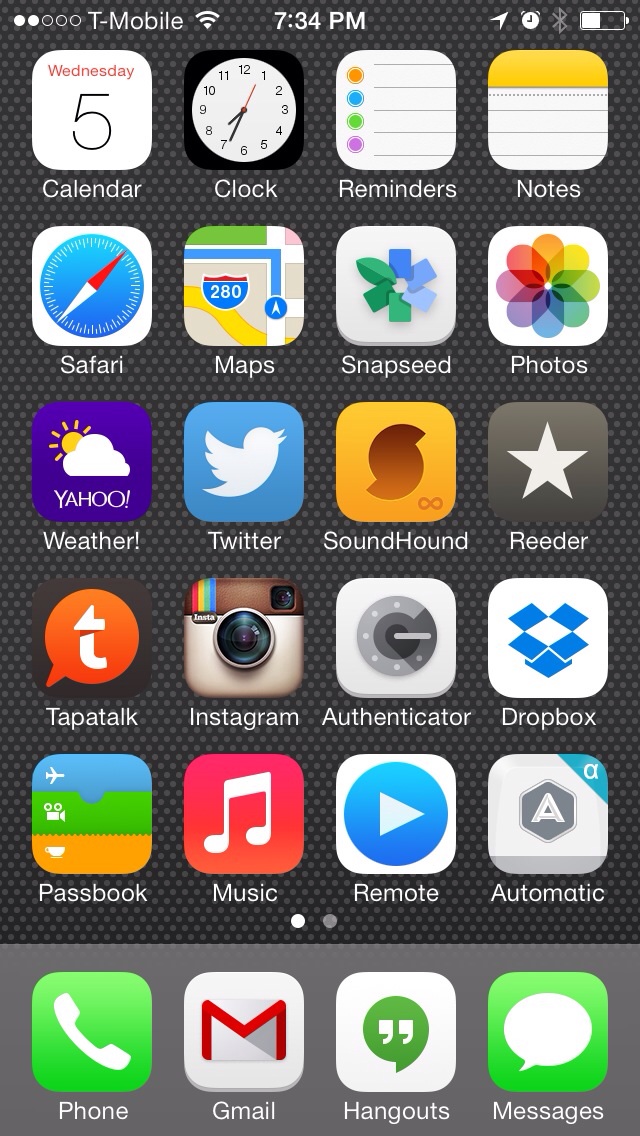The image size is (640, 1136).
Task: Open Twitter
Action: pos(244,462)
